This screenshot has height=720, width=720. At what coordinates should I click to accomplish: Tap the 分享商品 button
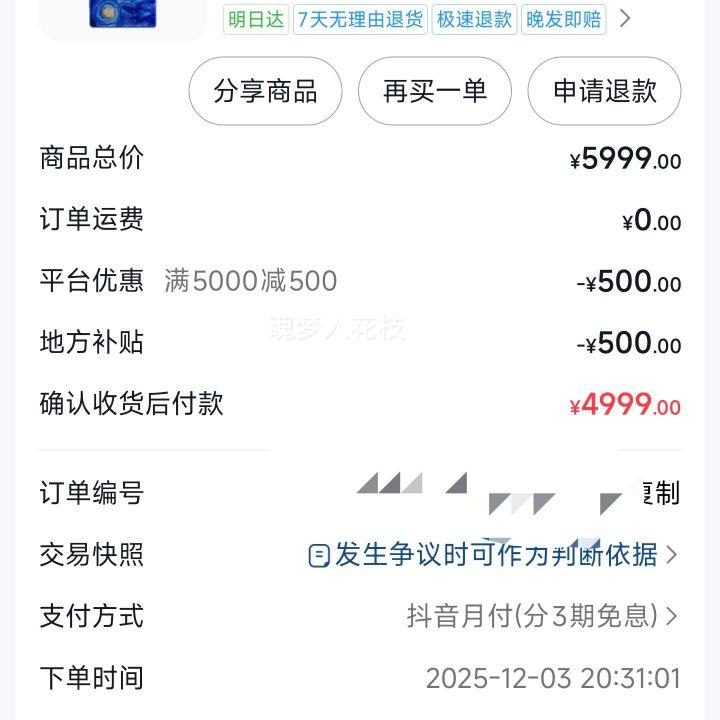click(x=265, y=91)
